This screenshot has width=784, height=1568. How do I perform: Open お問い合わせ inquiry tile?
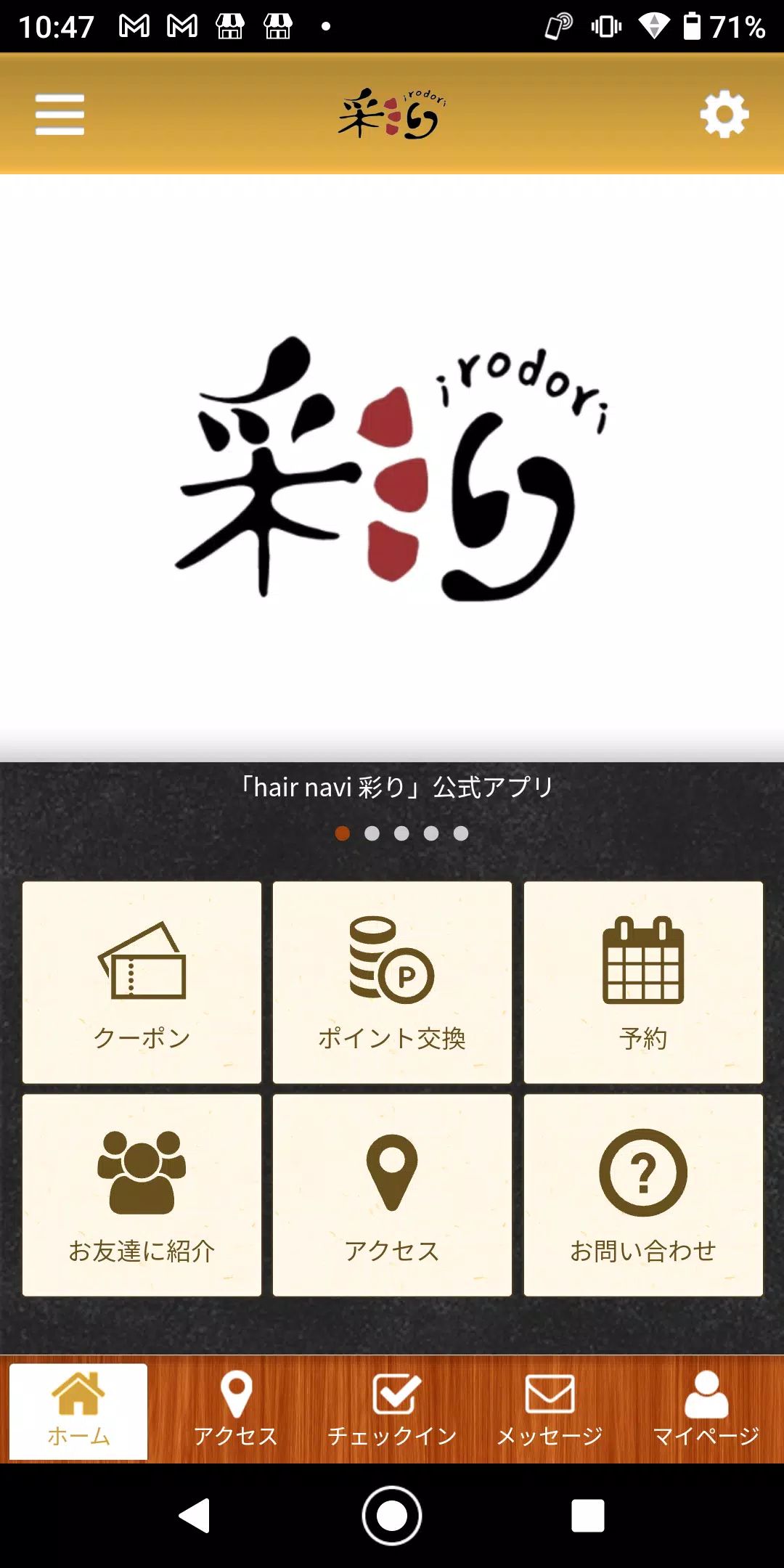point(643,1195)
